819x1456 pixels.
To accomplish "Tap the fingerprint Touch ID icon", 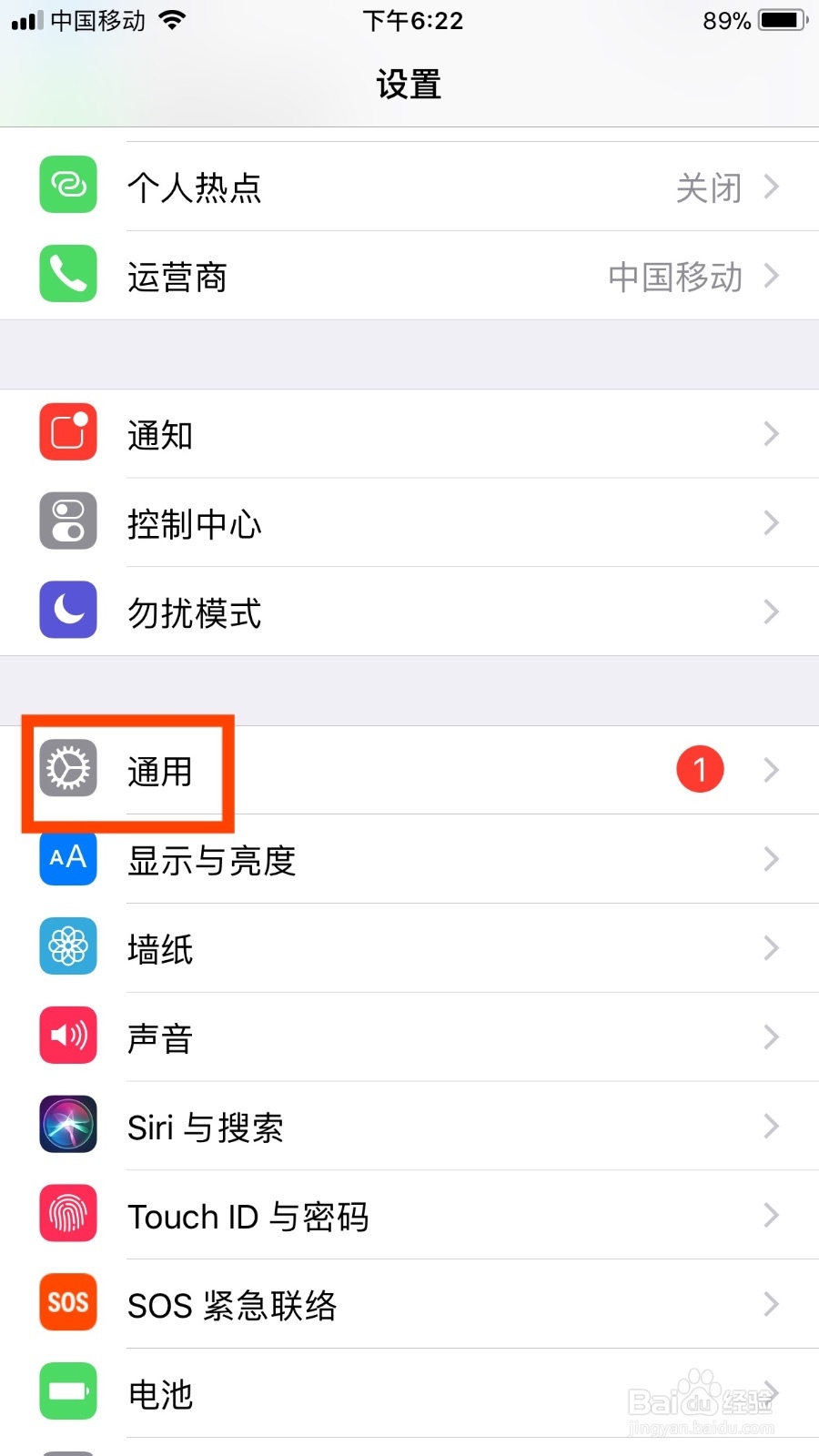I will point(66,1213).
